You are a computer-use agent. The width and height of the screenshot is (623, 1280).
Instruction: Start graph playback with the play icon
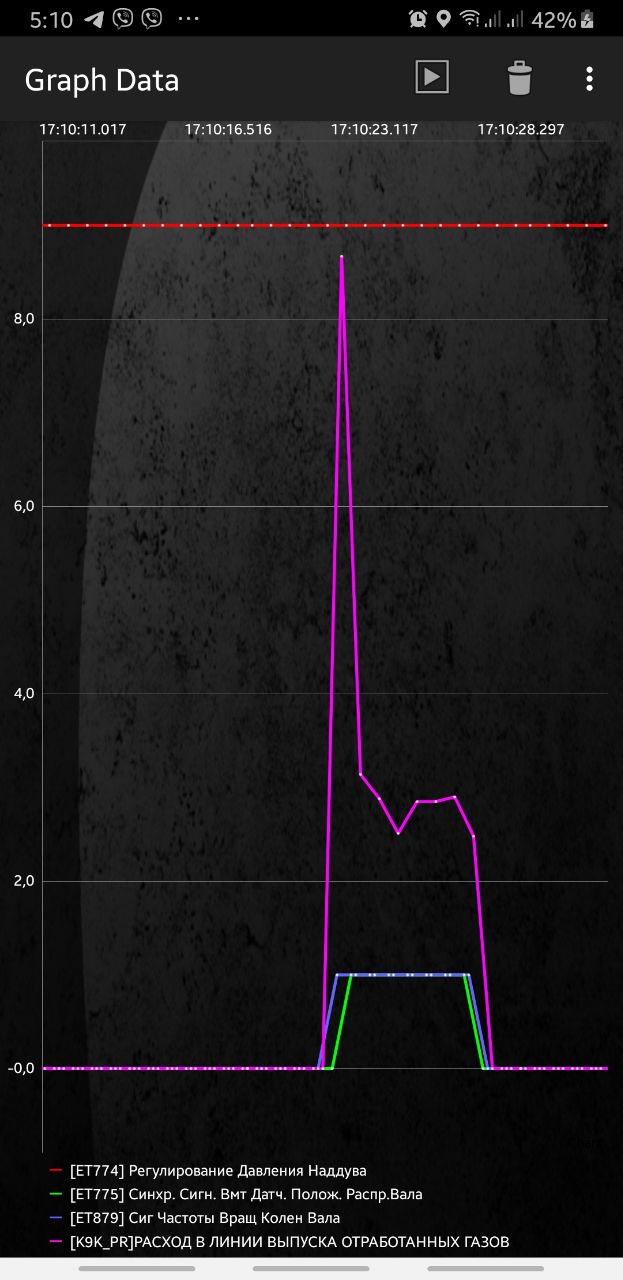coord(432,77)
